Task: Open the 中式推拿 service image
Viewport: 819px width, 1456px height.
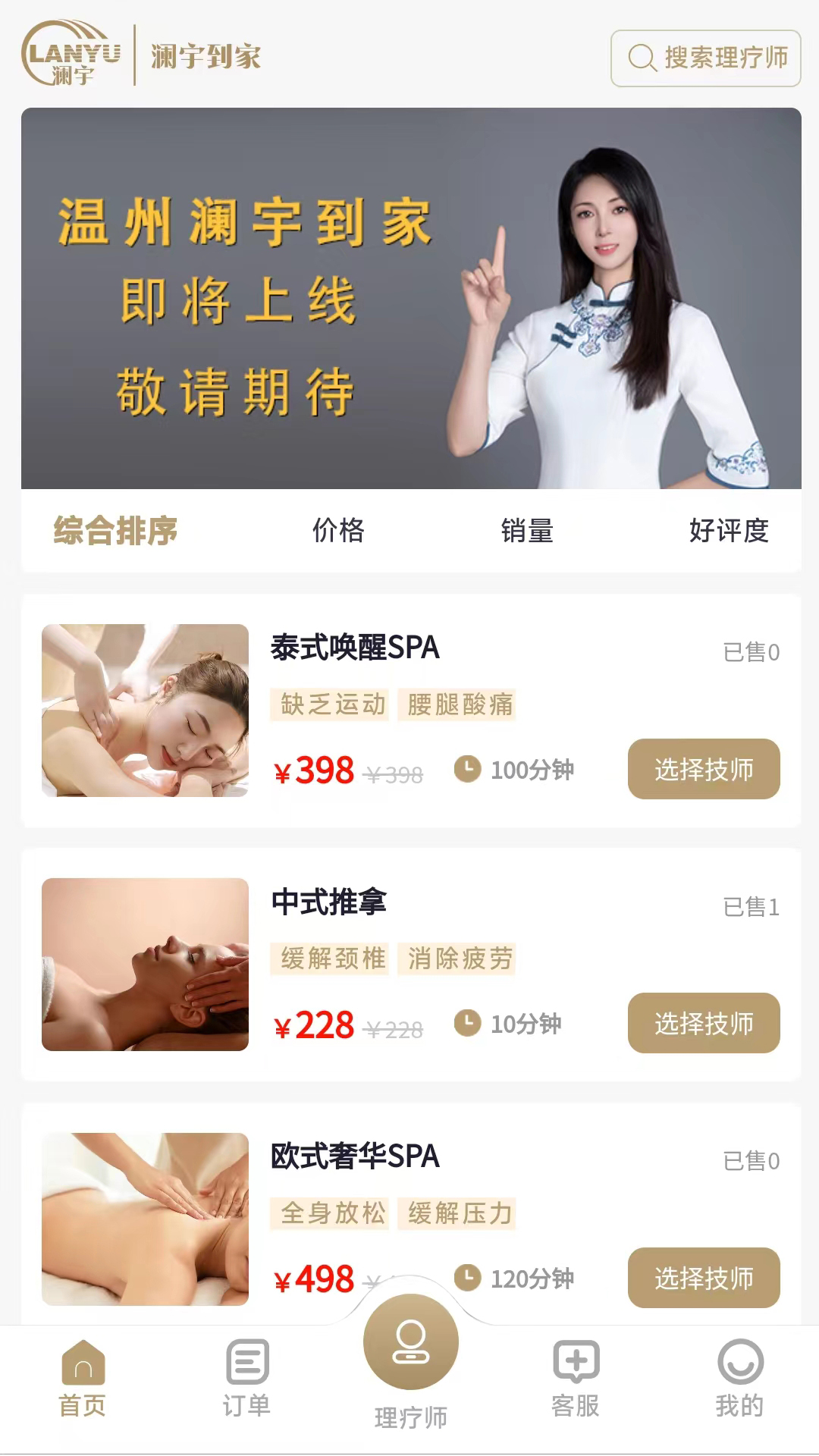Action: tap(145, 965)
